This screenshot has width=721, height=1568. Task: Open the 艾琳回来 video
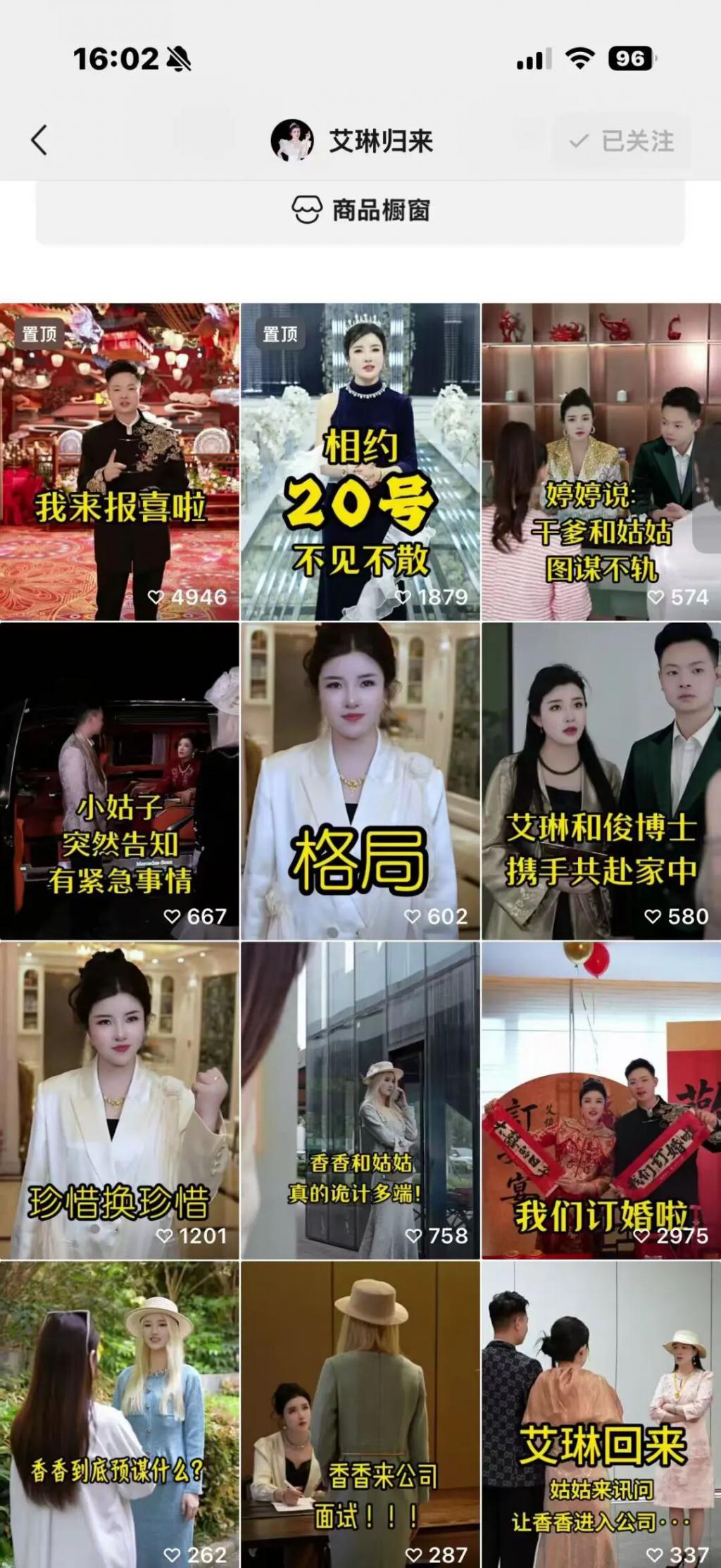tap(601, 1415)
